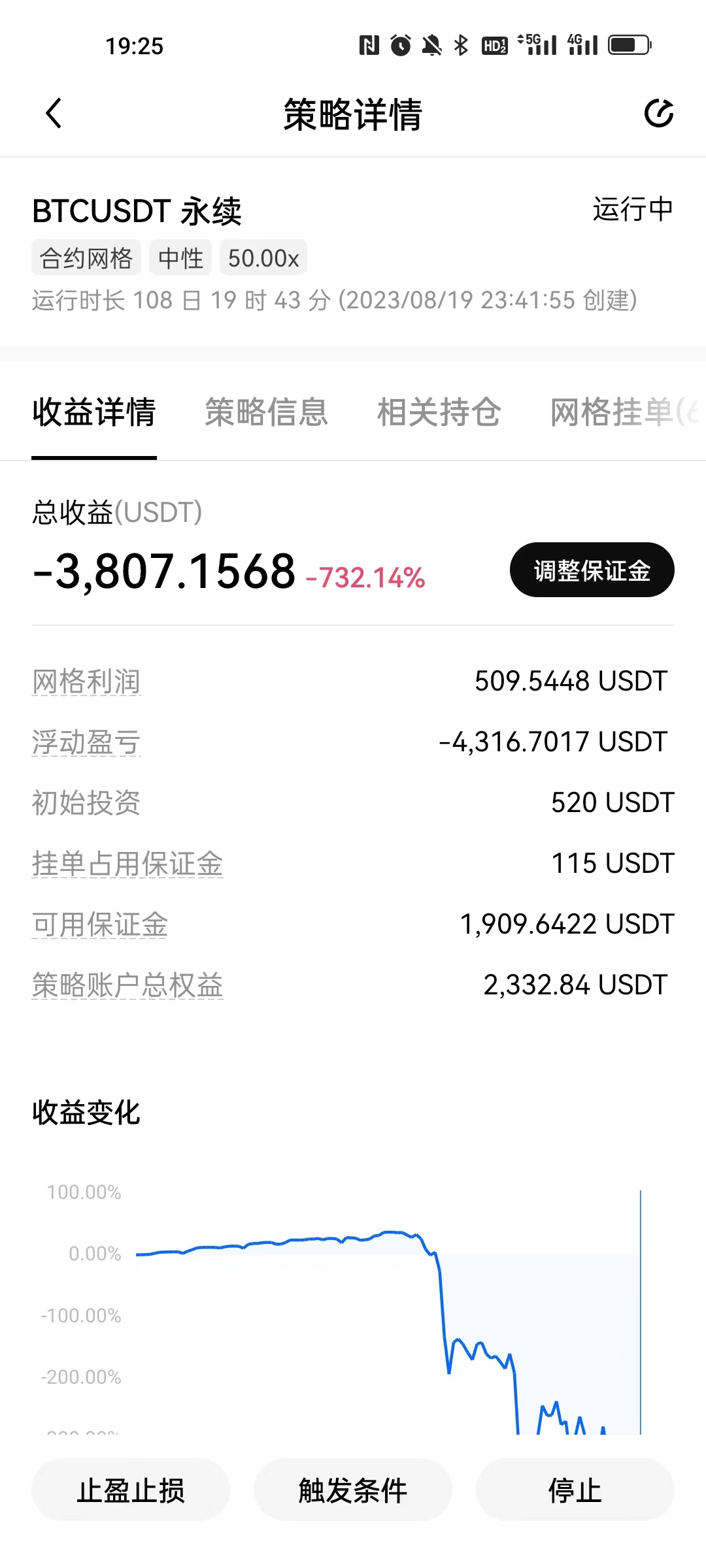Image resolution: width=706 pixels, height=1568 pixels.
Task: Open the 相关持仓 tab
Action: pos(439,412)
